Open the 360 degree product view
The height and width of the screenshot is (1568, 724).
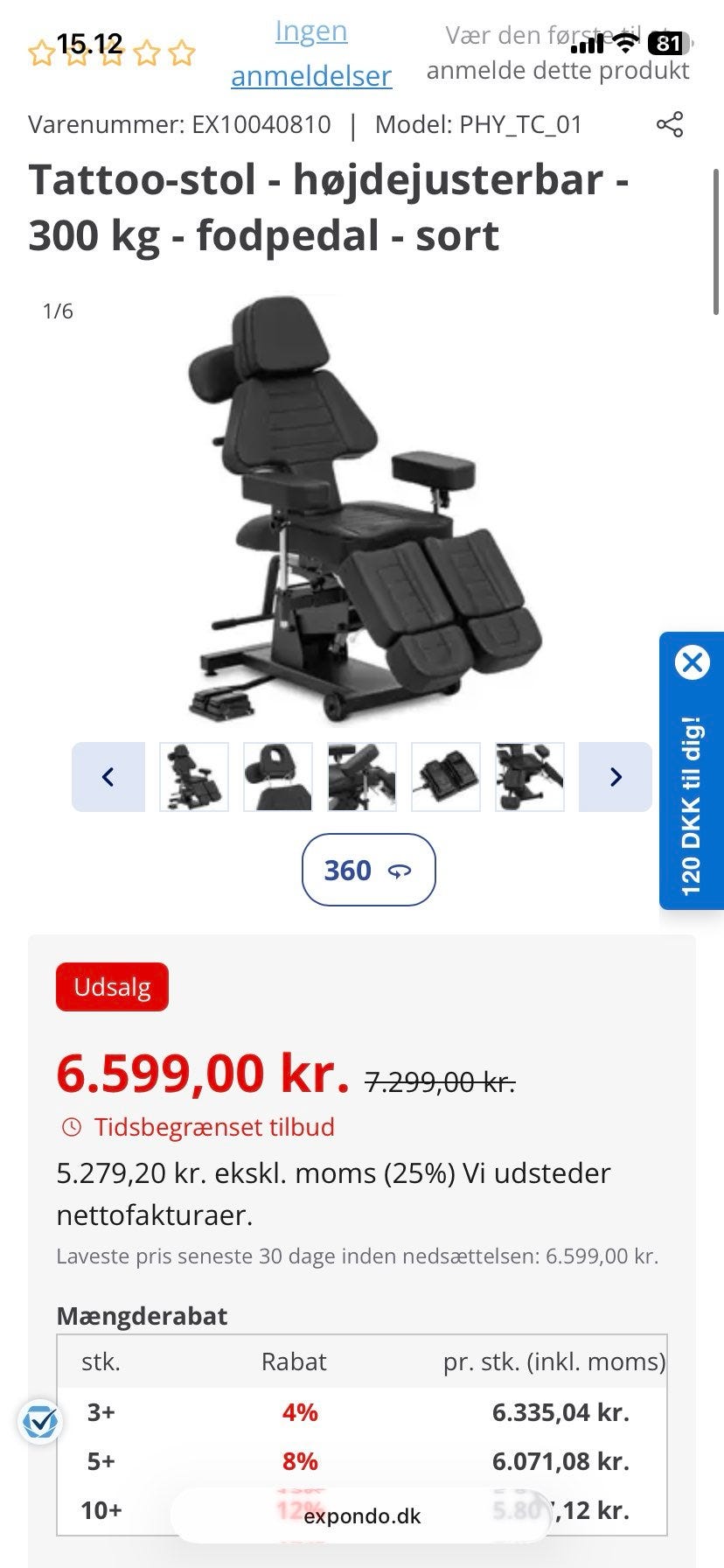tap(368, 870)
